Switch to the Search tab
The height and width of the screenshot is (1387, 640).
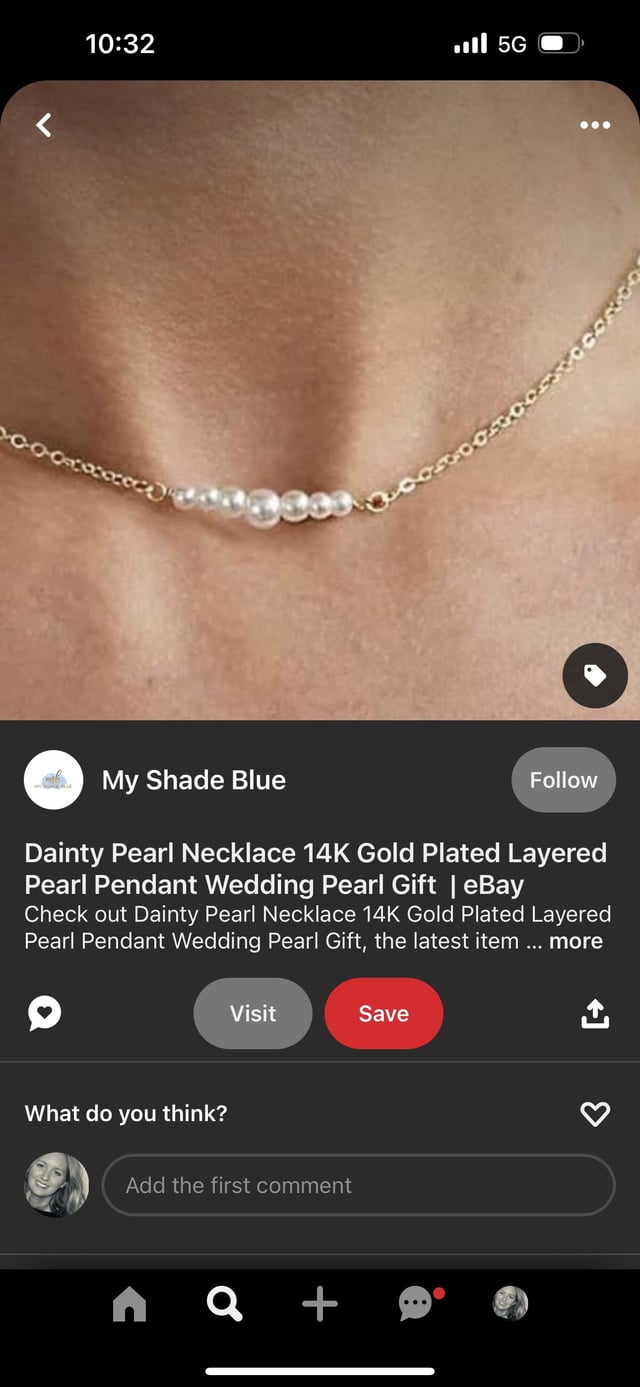pos(224,1304)
